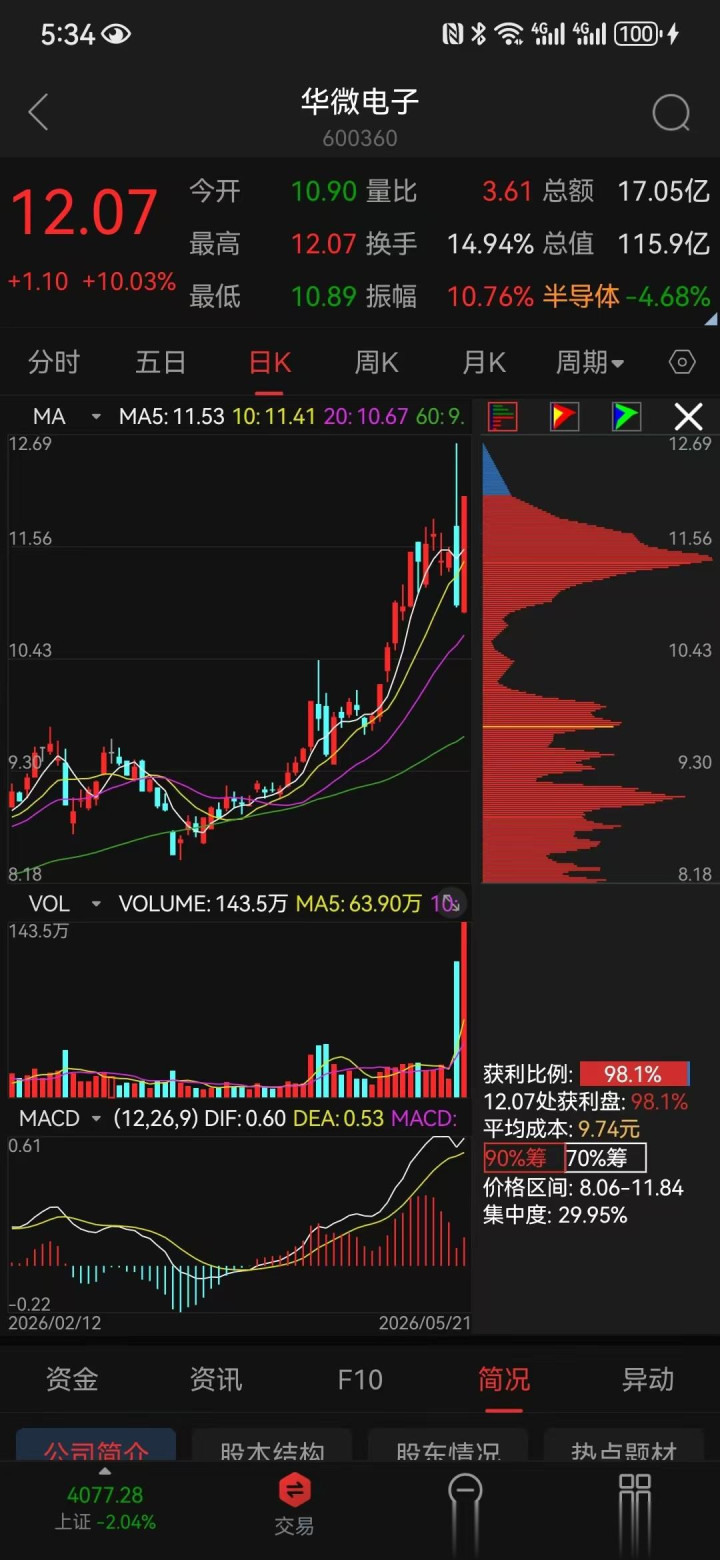Expand the 周期 period dropdown
The image size is (720, 1560).
point(590,362)
